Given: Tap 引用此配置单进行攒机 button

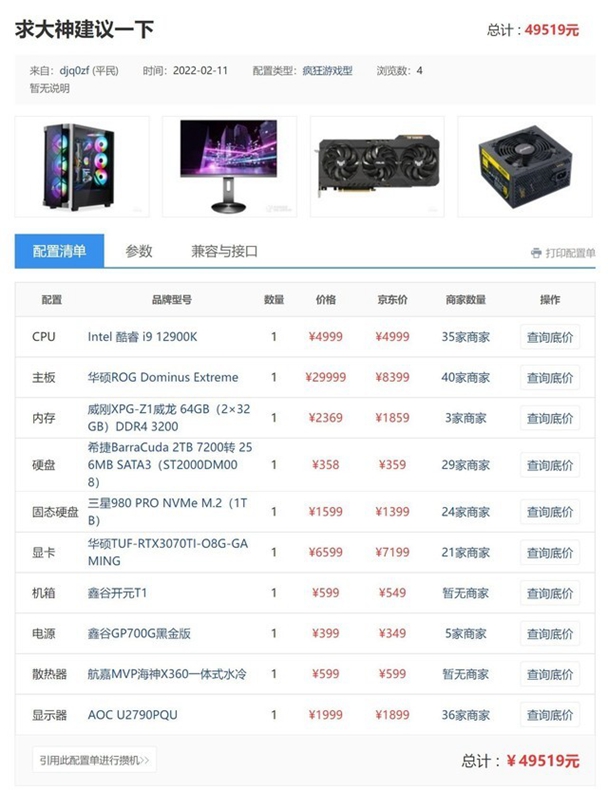Looking at the screenshot, I should (x=94, y=760).
